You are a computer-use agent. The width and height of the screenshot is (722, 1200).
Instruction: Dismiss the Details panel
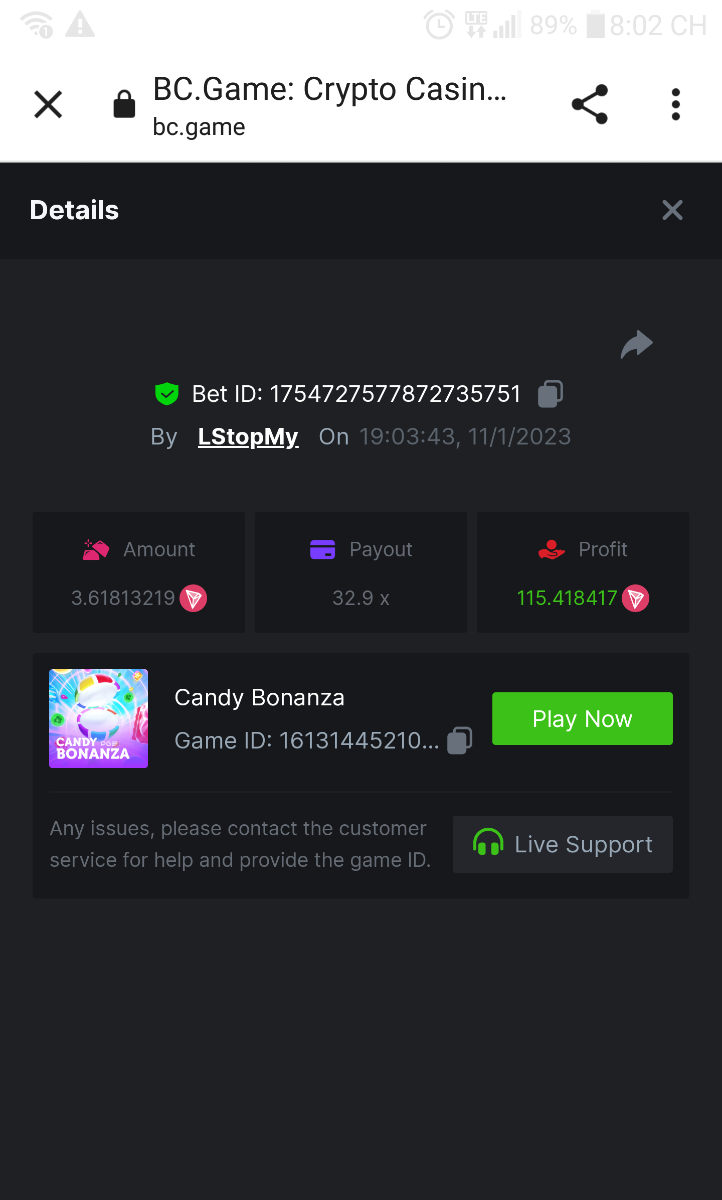point(672,210)
